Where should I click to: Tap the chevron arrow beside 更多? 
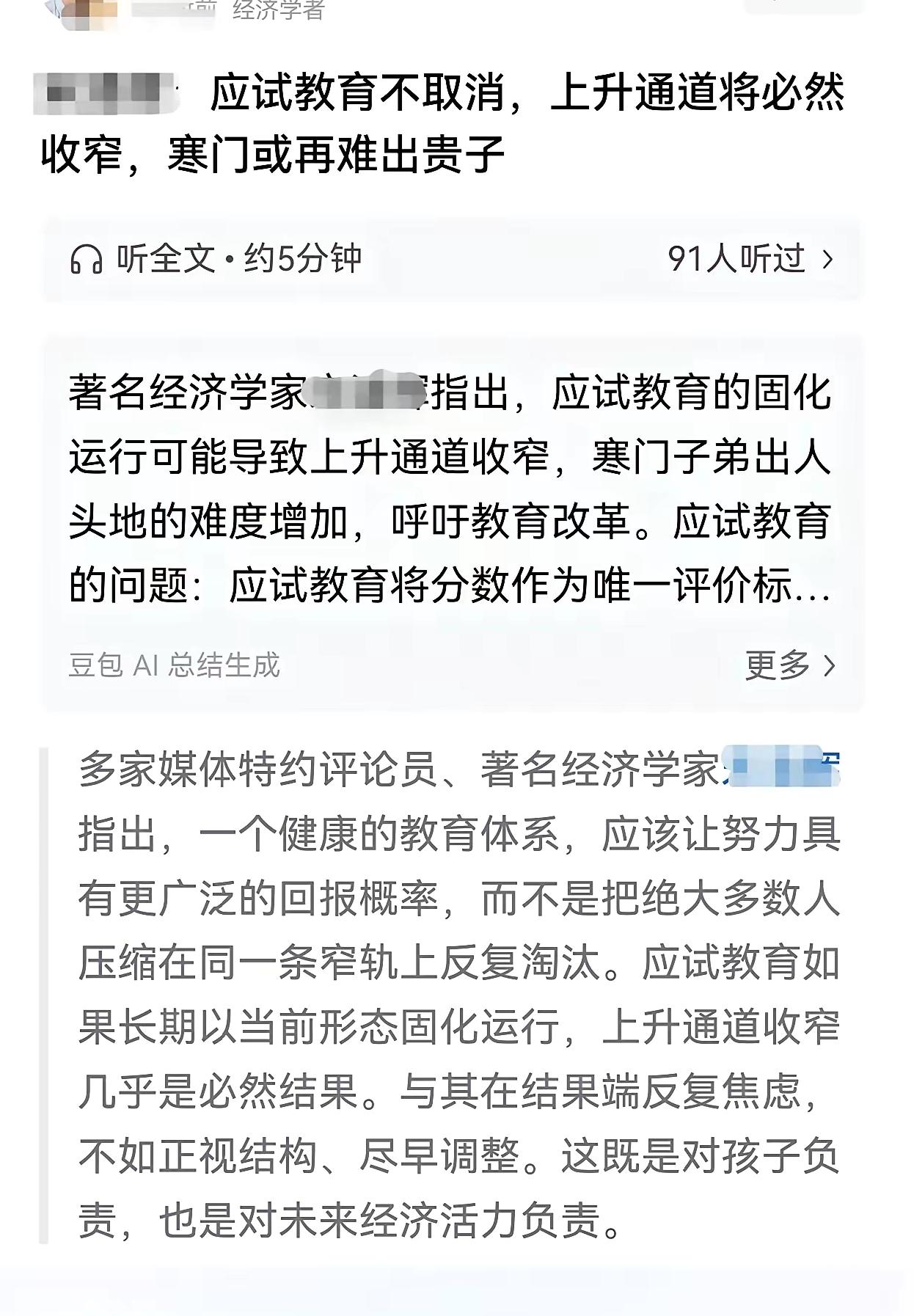click(830, 666)
